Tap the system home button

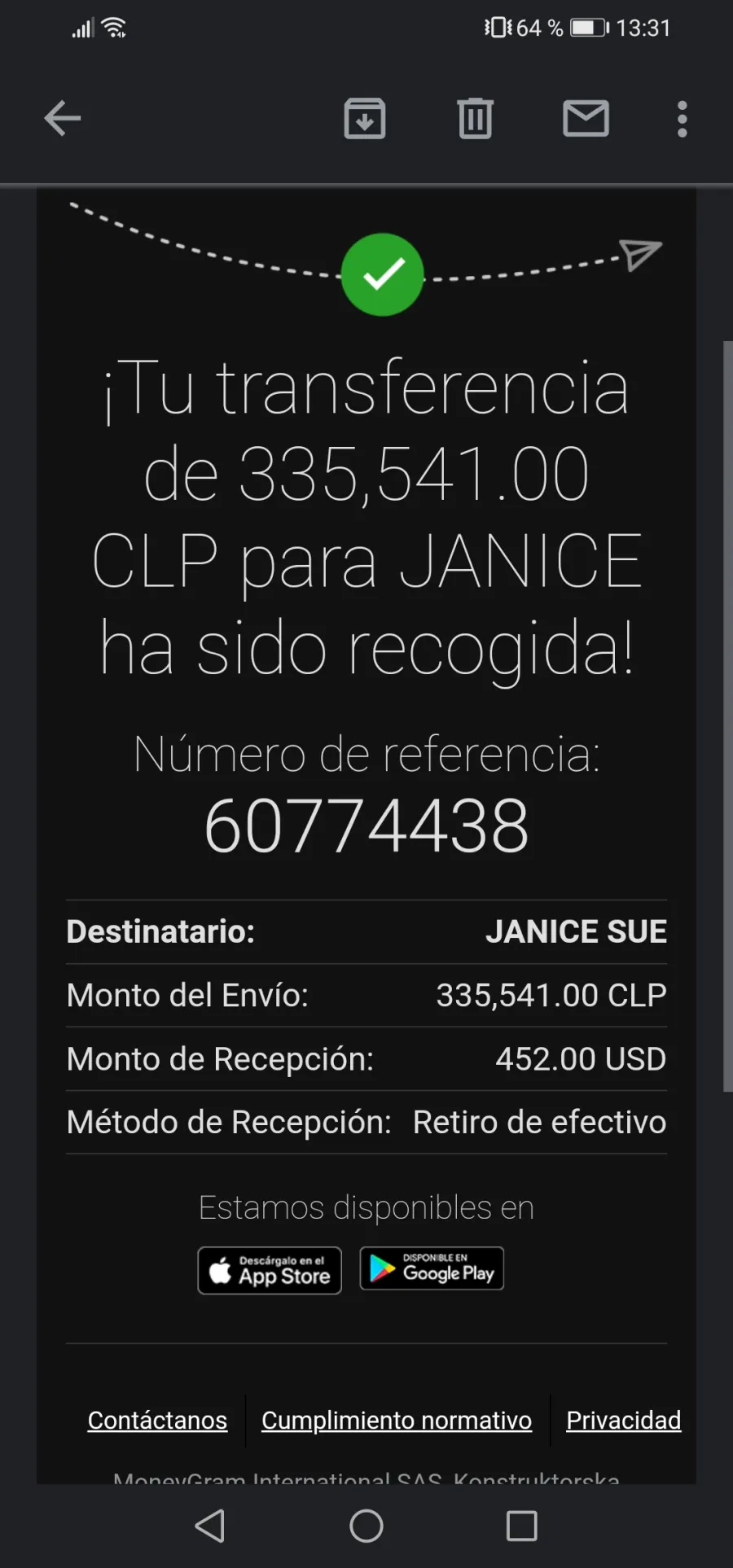(366, 1526)
